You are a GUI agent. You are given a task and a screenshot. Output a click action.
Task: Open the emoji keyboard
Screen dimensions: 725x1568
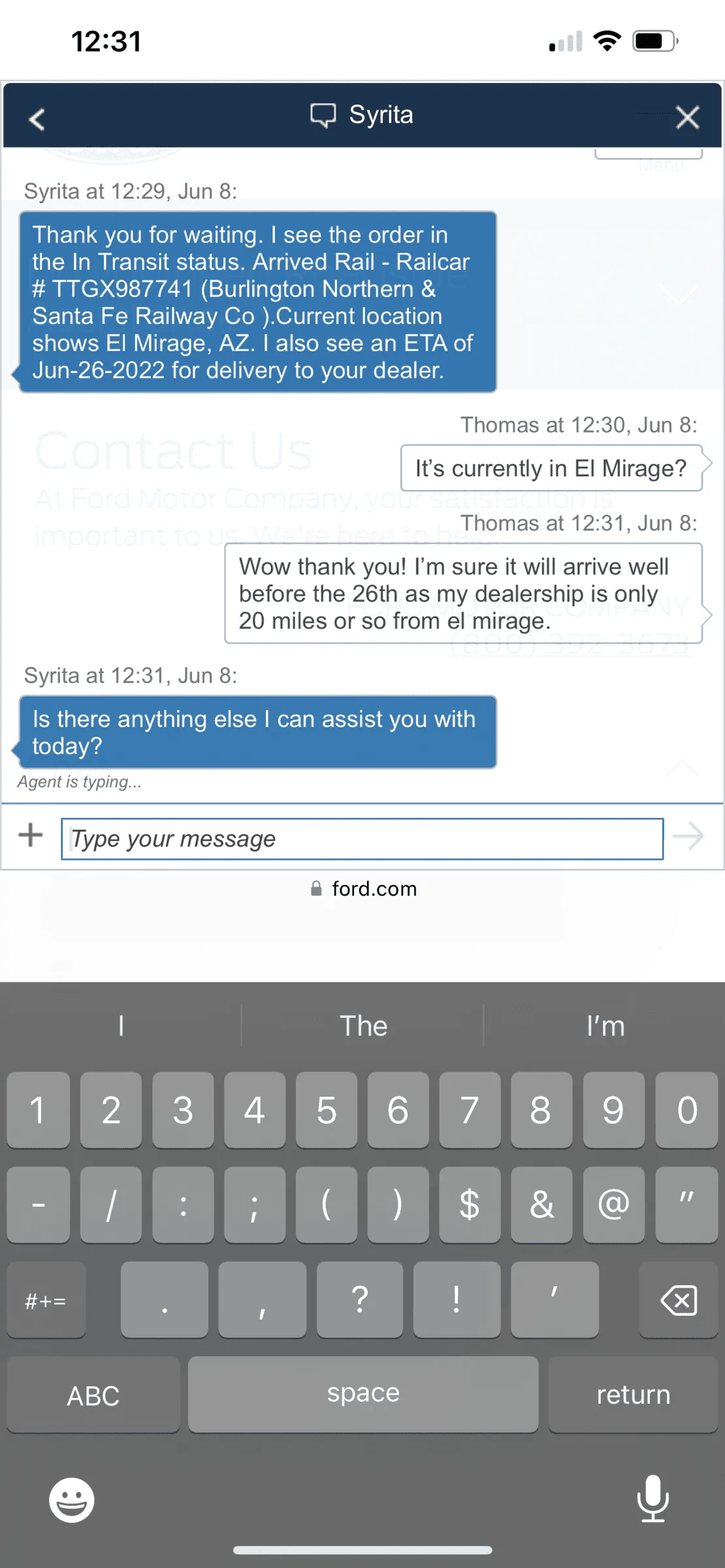coord(72,1499)
